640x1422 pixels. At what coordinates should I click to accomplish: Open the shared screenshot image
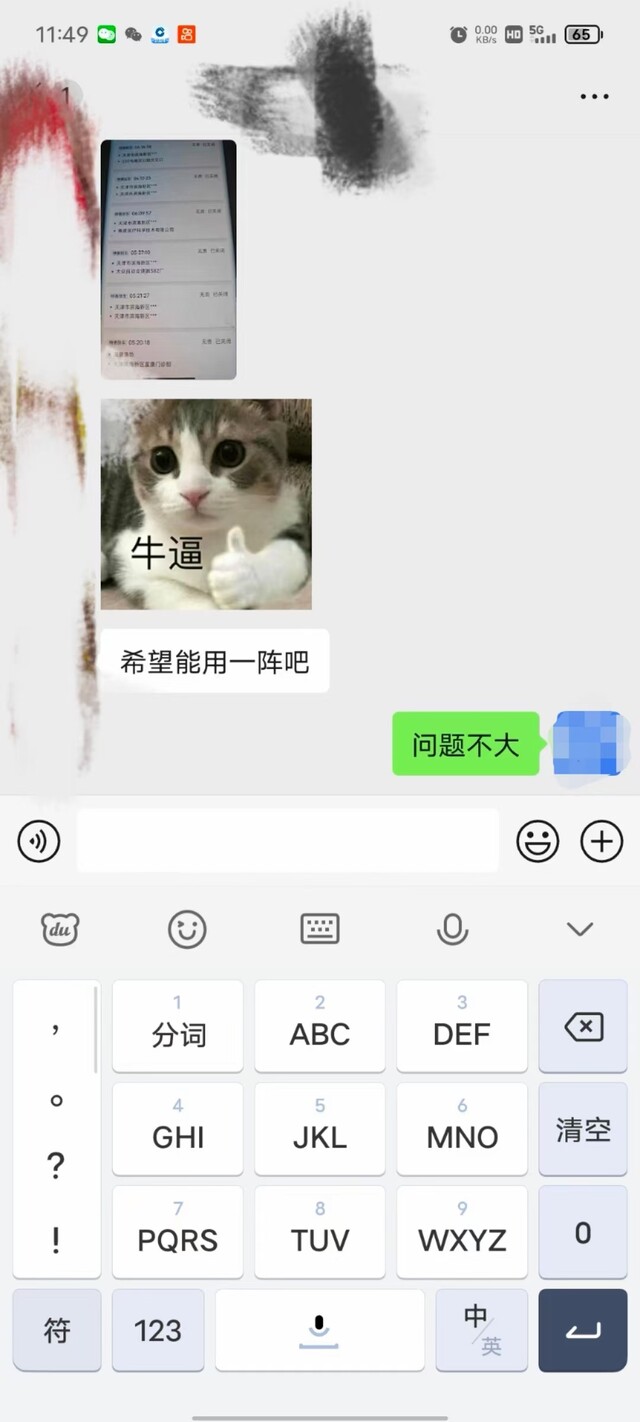tap(169, 259)
